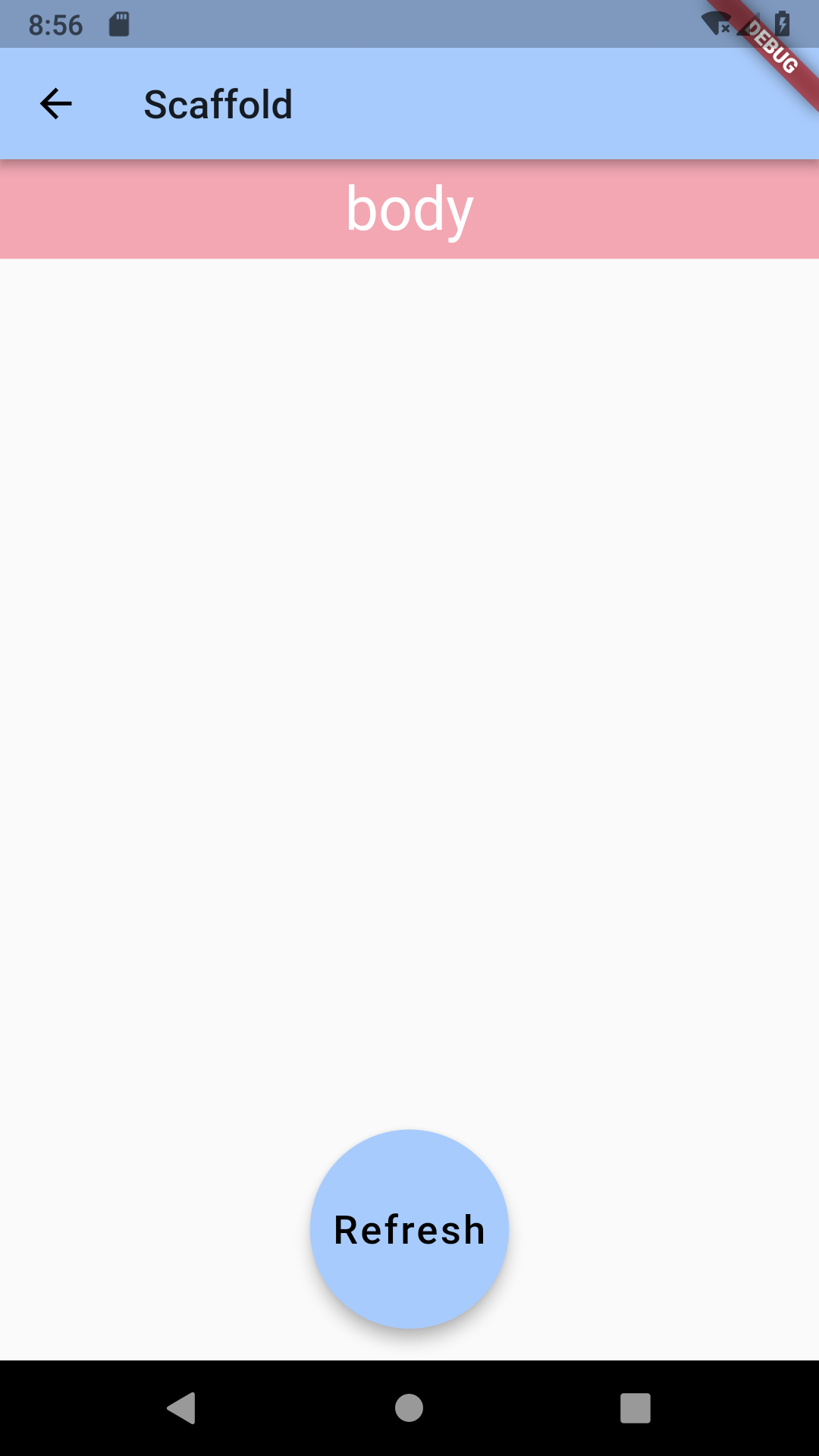Tap the Refresh label inside the circle
This screenshot has height=1456, width=819.
(409, 1227)
